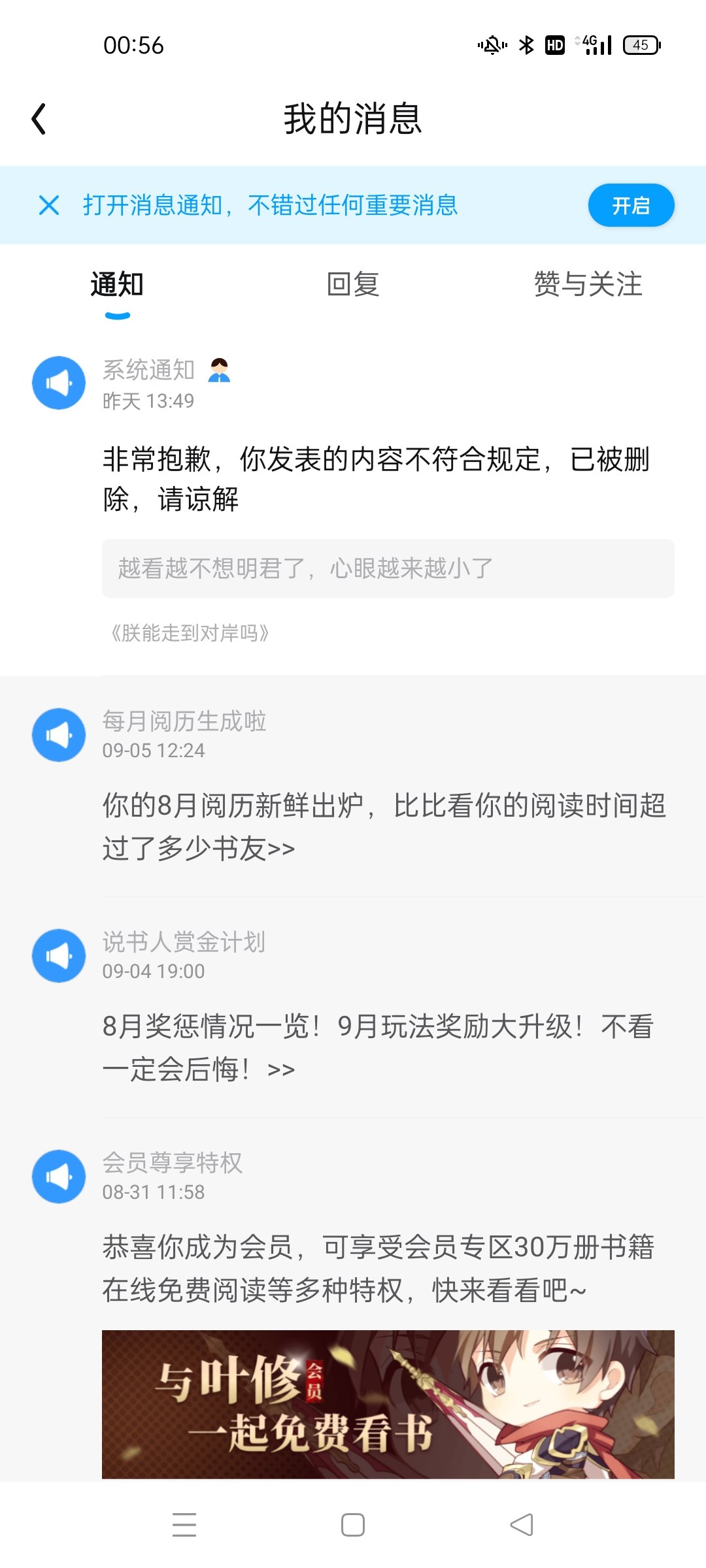
Task: Dismiss the notification prompt banner
Action: point(49,205)
